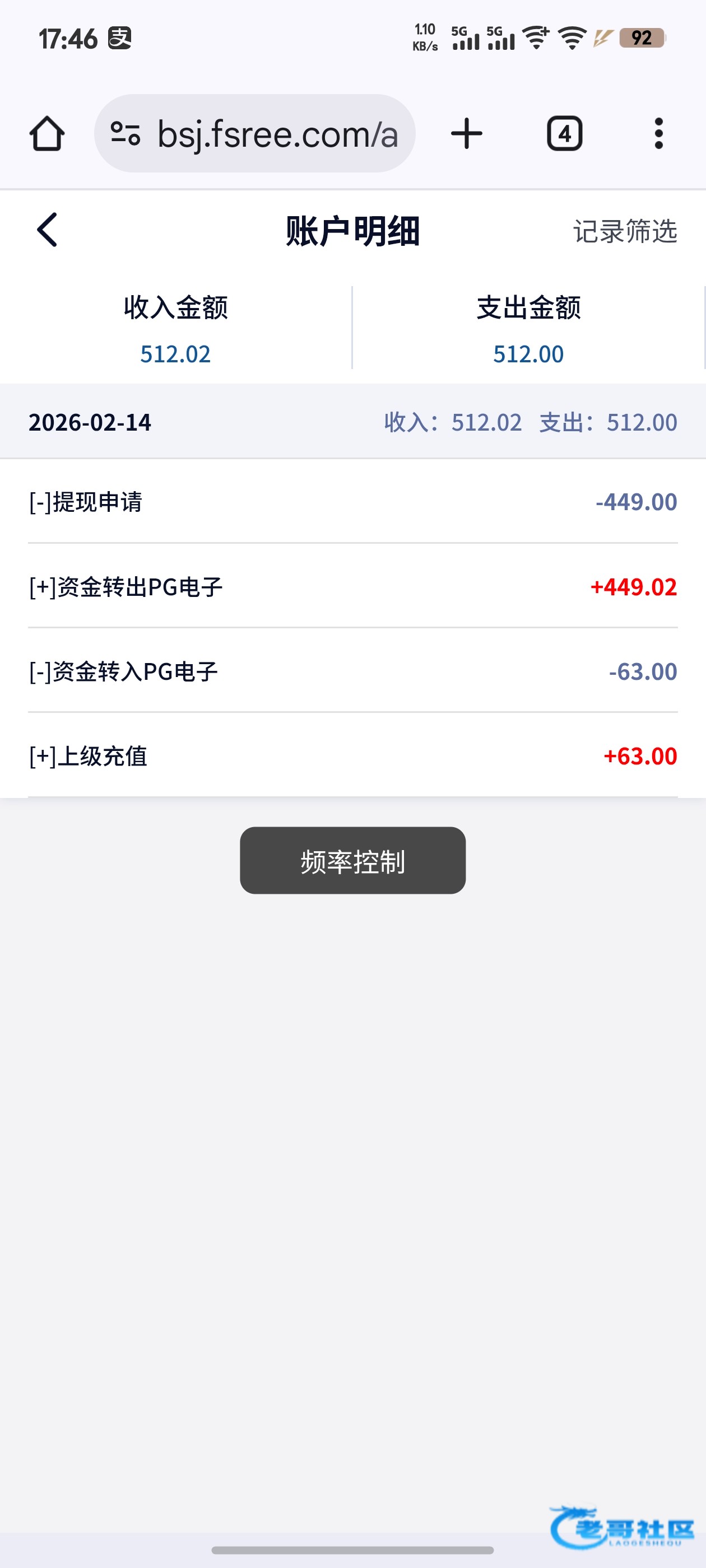The width and height of the screenshot is (706, 1568).
Task: Open the 提现申请 -449.00 record
Action: click(x=352, y=502)
